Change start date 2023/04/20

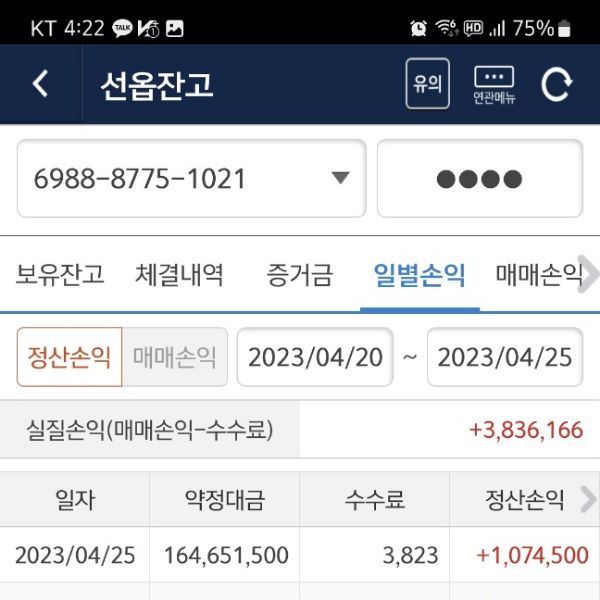(x=315, y=357)
